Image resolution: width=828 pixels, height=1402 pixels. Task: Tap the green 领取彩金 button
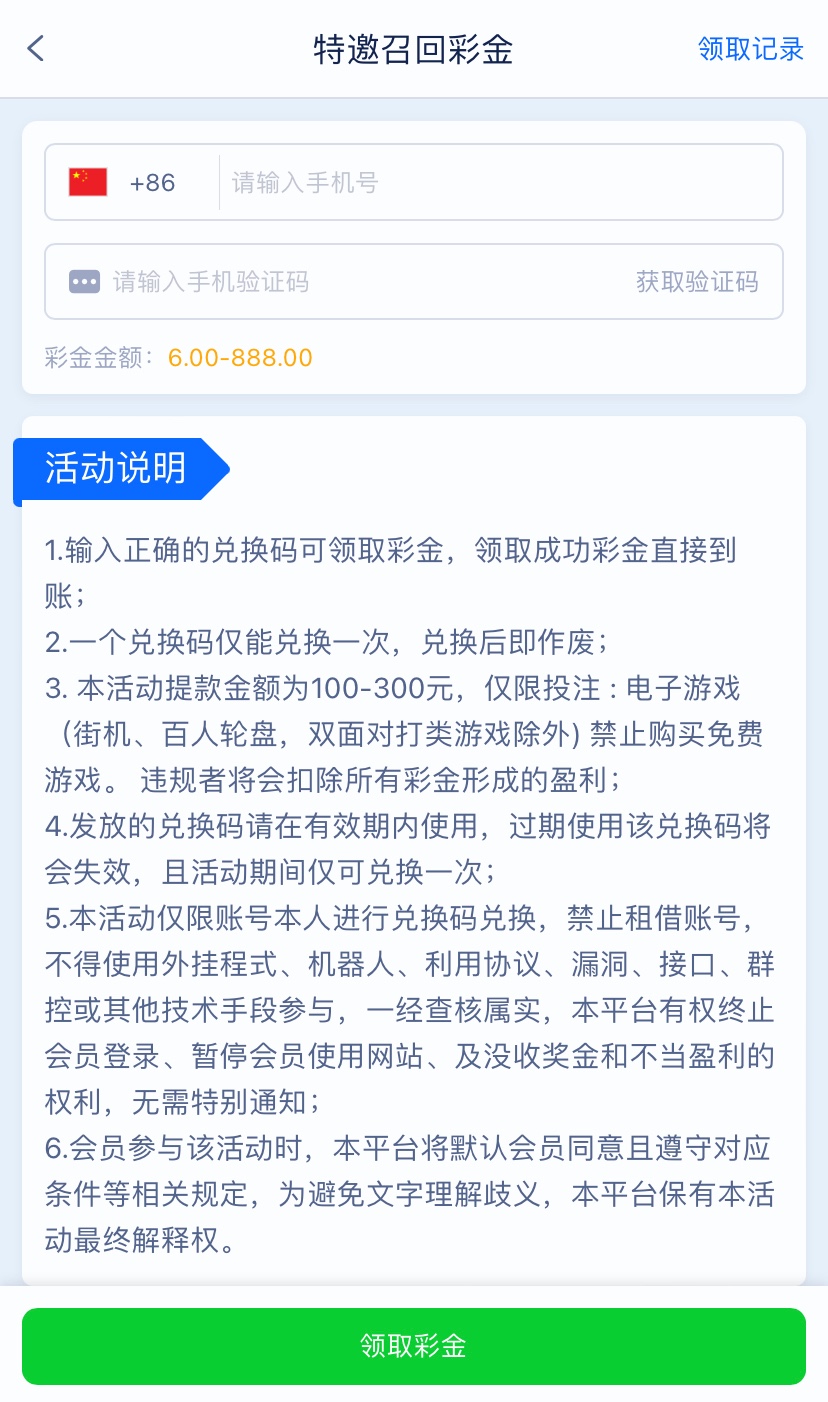413,1346
